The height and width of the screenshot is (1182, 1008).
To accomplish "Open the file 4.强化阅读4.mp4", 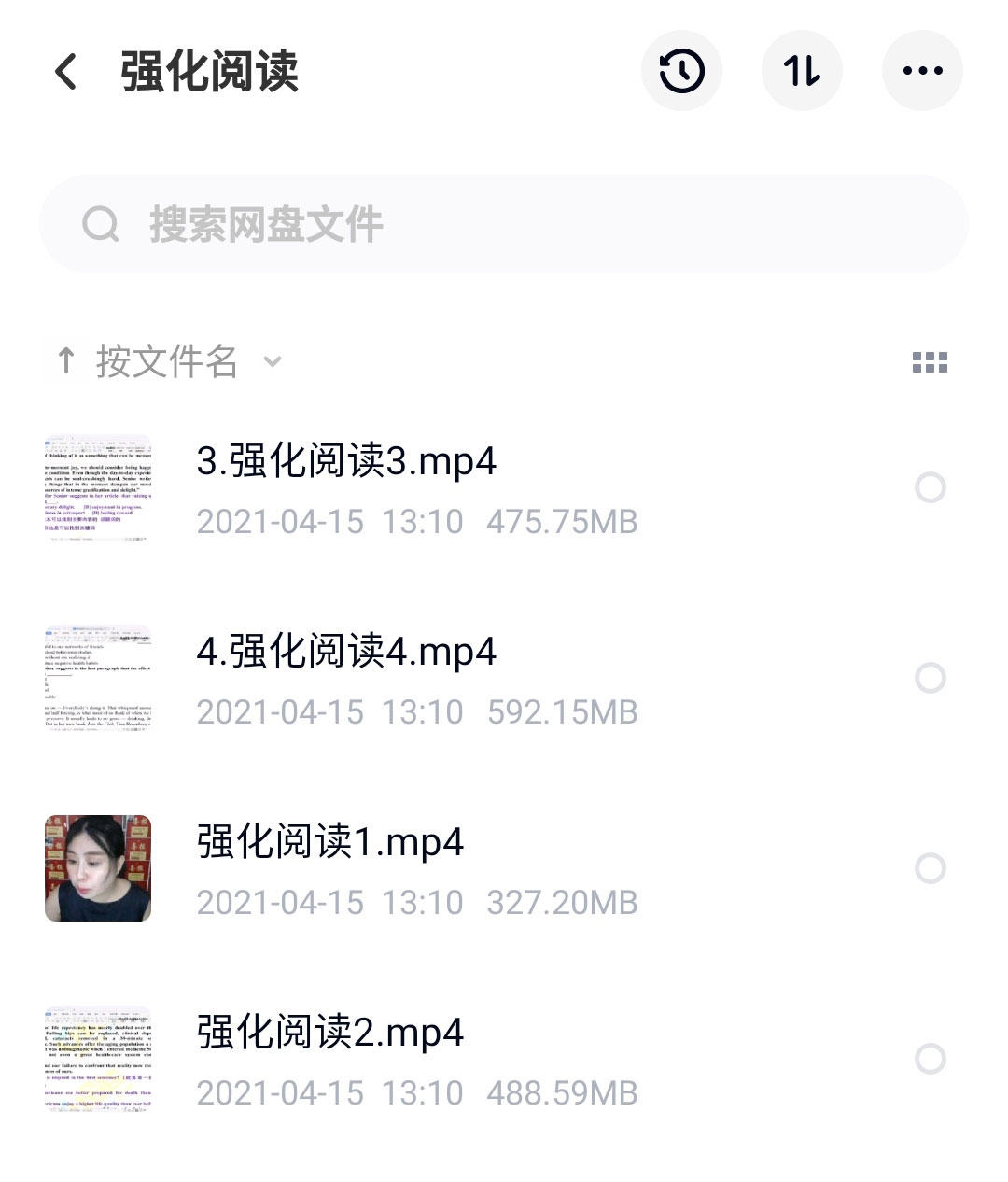I will pos(346,653).
